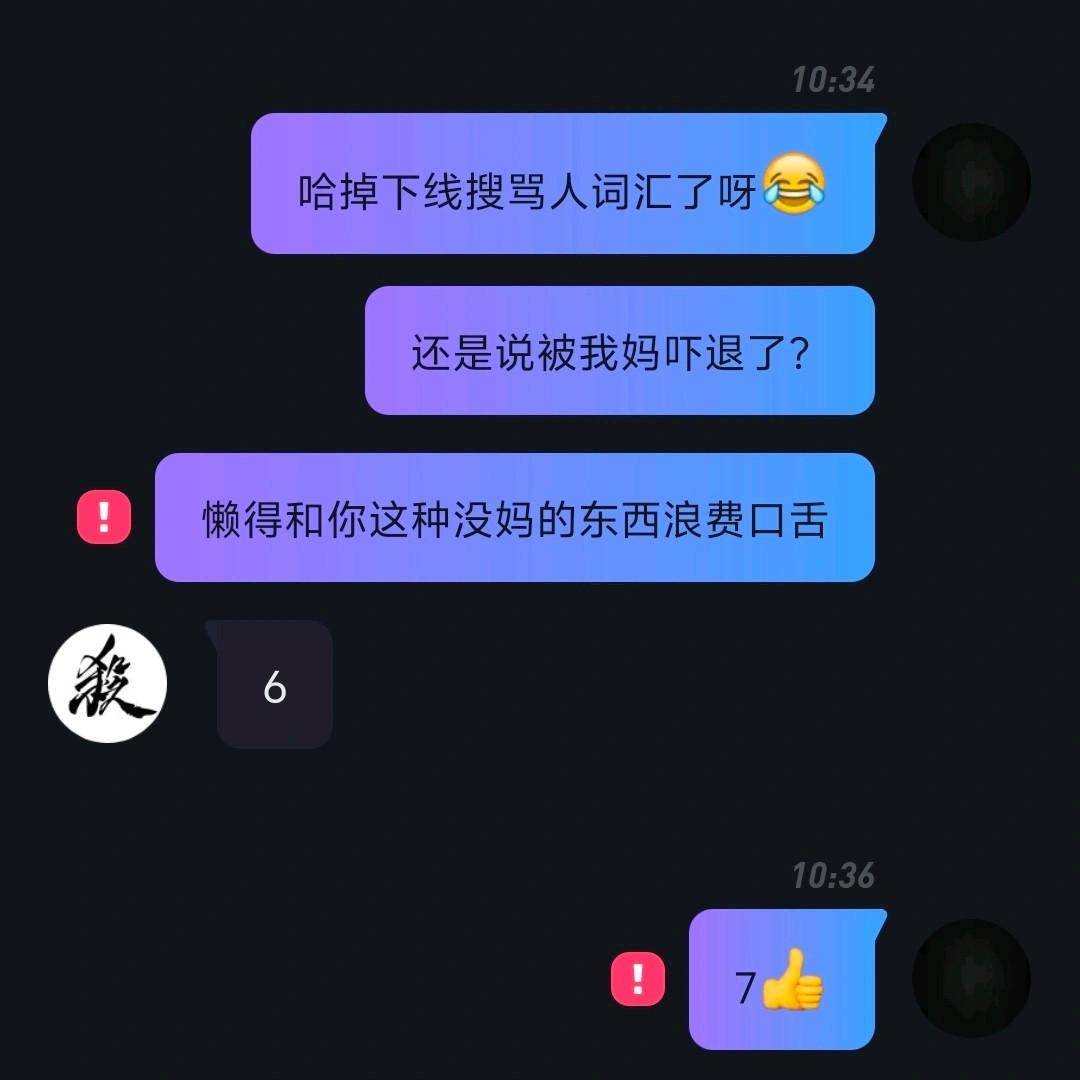Tap the red failed-send icon beside the 懒得和你 message
Viewport: 1080px width, 1080px height.
click(104, 518)
